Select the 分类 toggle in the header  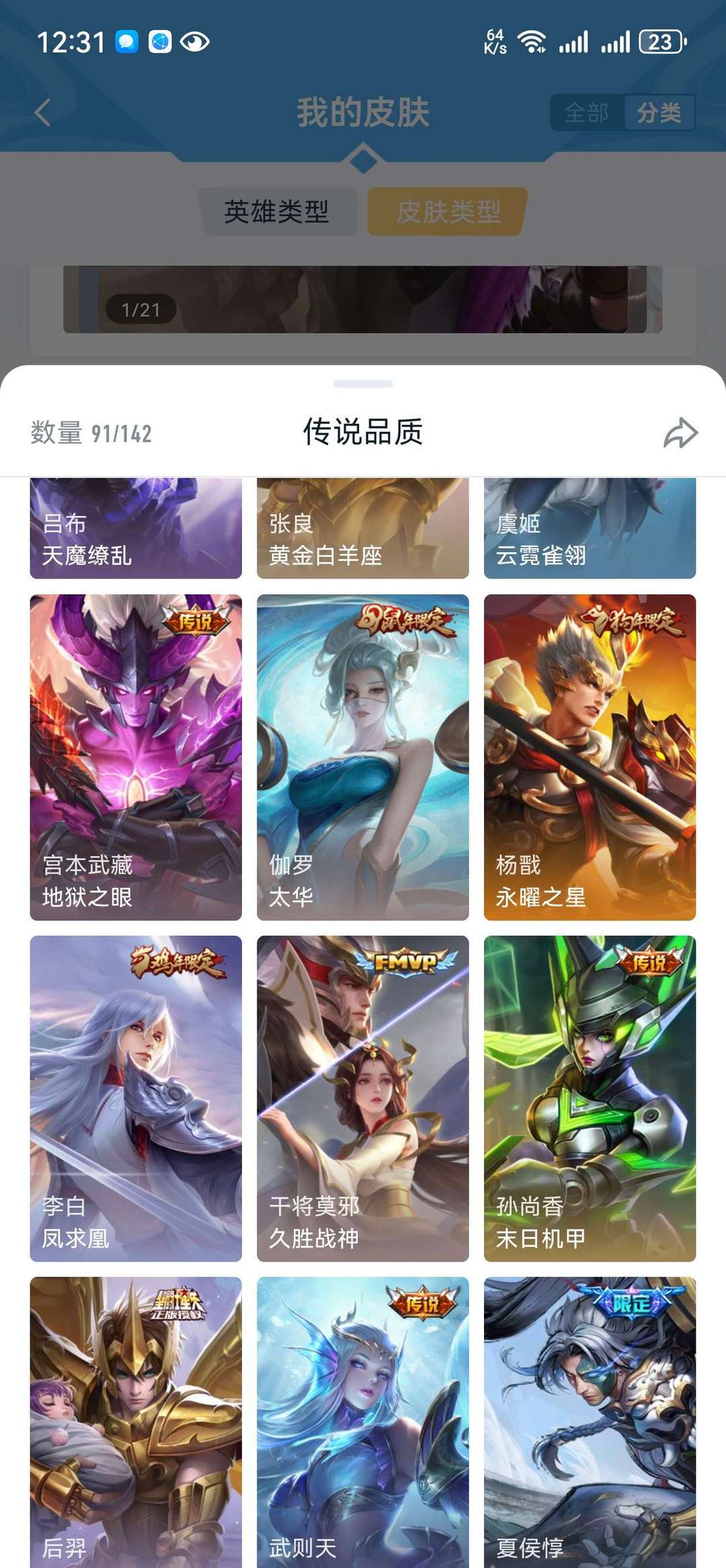click(659, 112)
